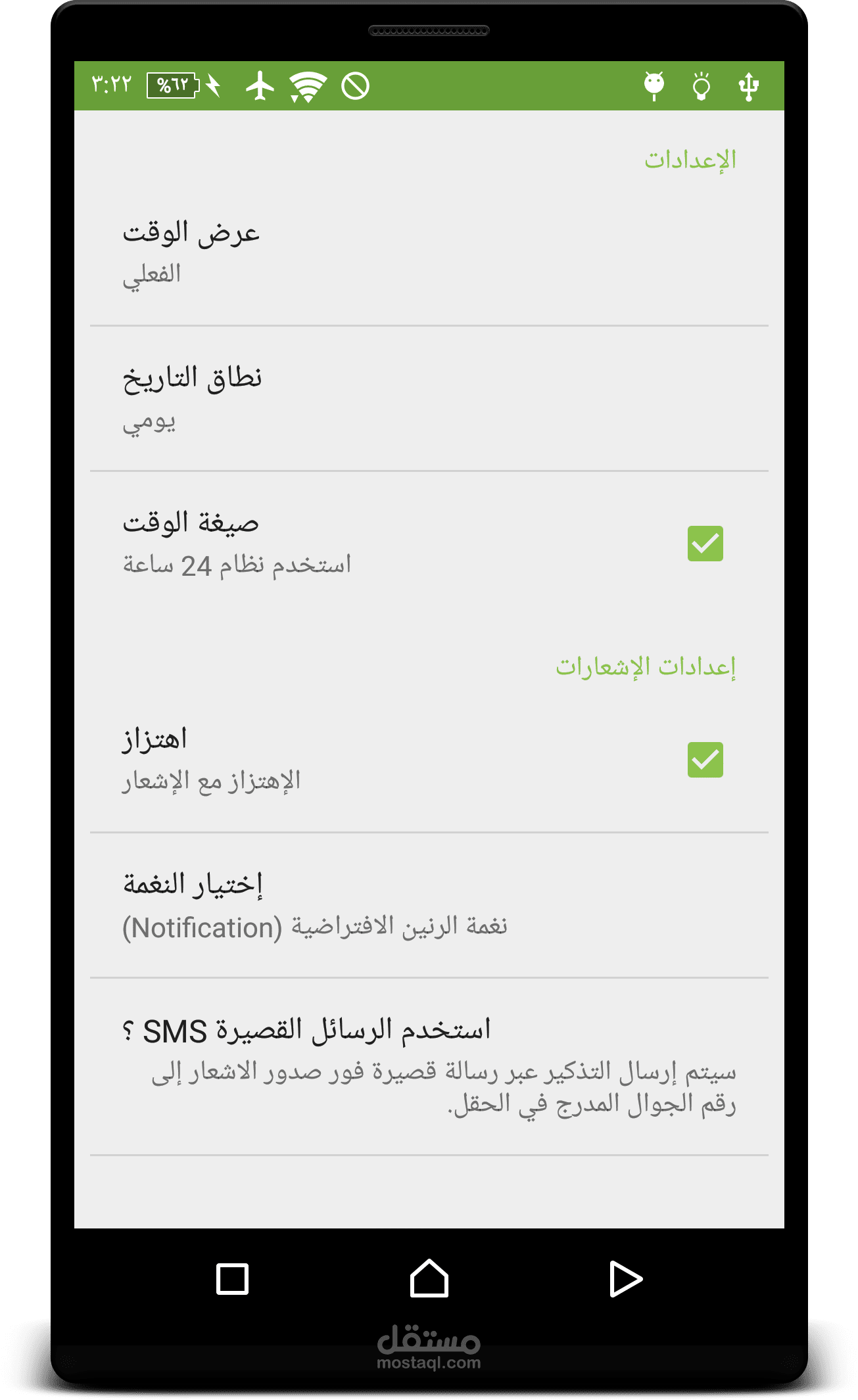The width and height of the screenshot is (858, 1400).
Task: Open the نطاق التاريخ setting
Action: tap(429, 398)
